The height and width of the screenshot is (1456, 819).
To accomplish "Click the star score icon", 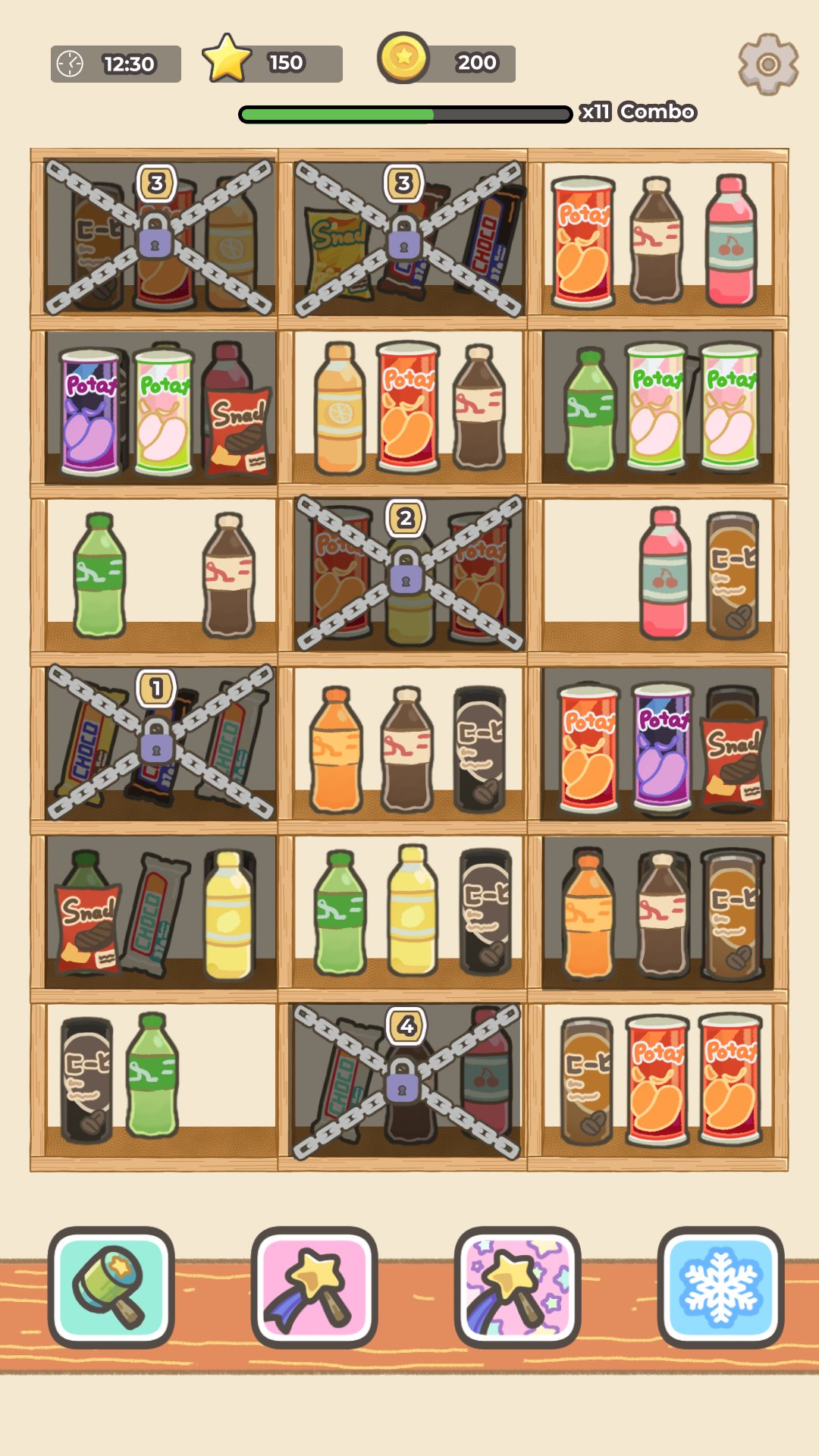I will [x=227, y=58].
